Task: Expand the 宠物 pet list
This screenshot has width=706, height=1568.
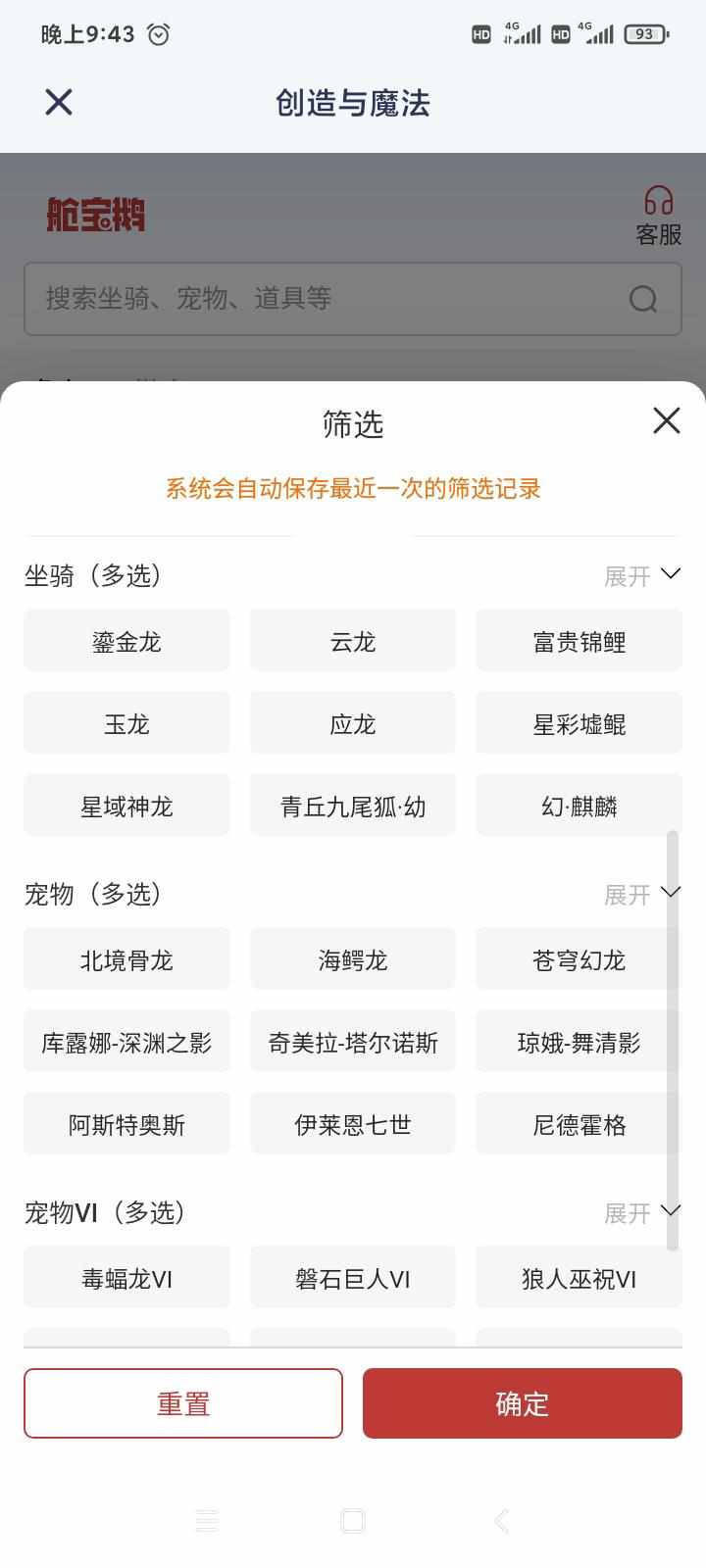Action: click(x=642, y=894)
